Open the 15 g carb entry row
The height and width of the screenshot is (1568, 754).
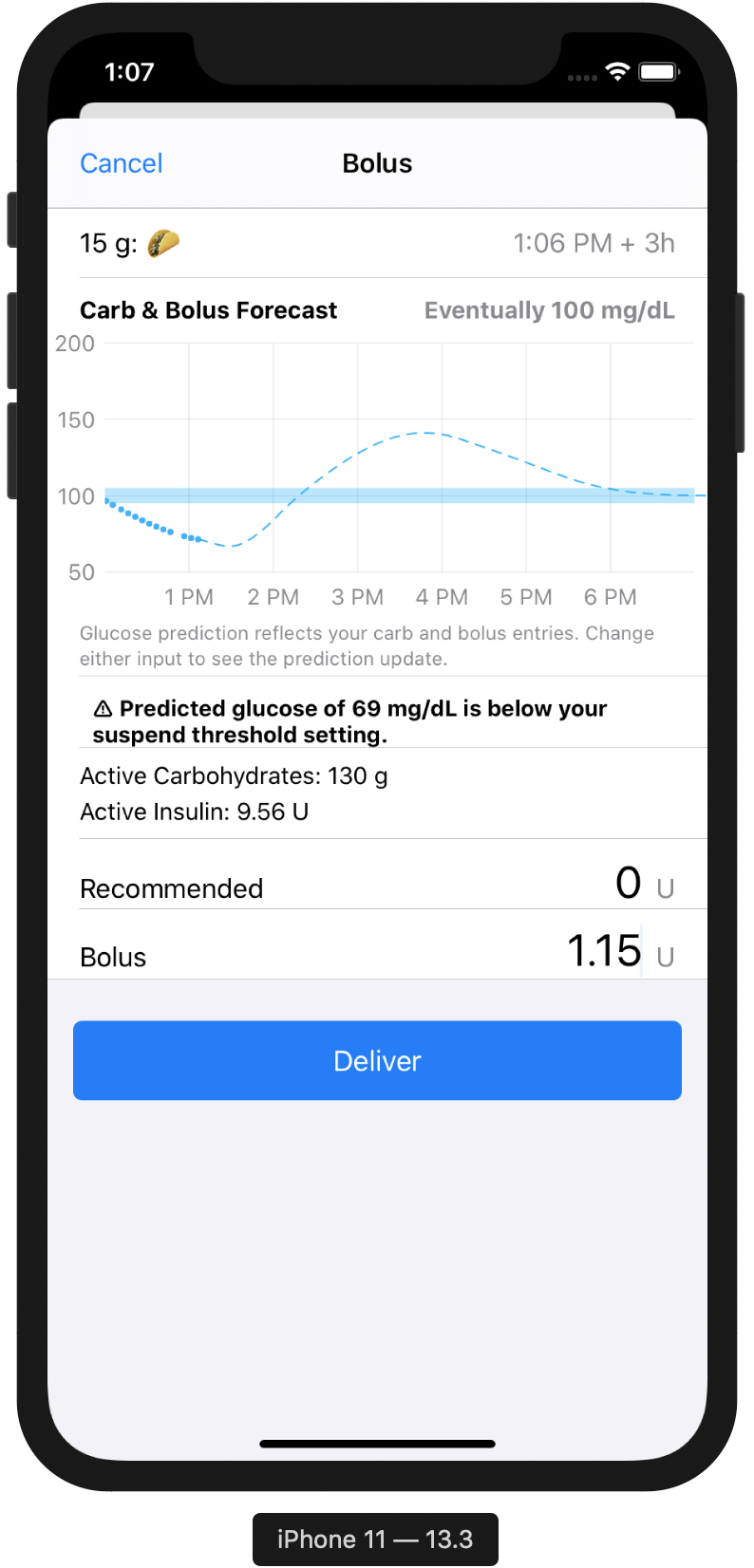click(x=377, y=243)
